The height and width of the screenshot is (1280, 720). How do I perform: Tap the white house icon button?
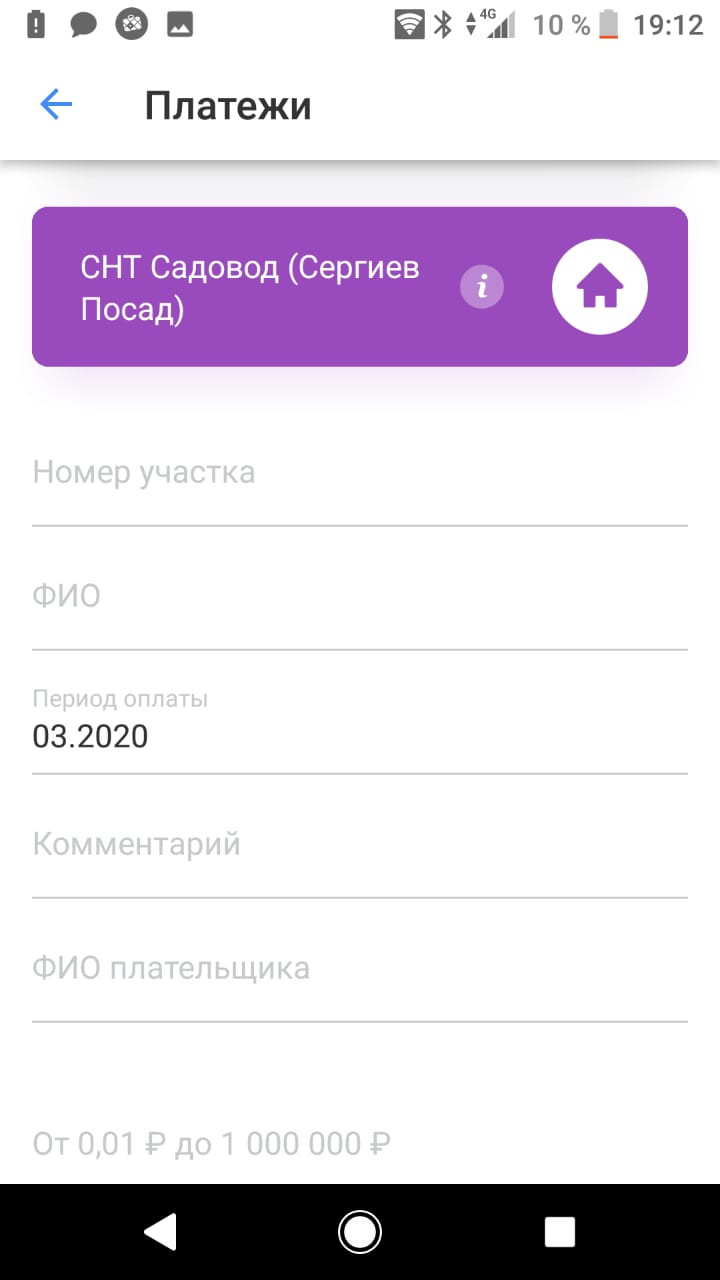click(x=600, y=288)
